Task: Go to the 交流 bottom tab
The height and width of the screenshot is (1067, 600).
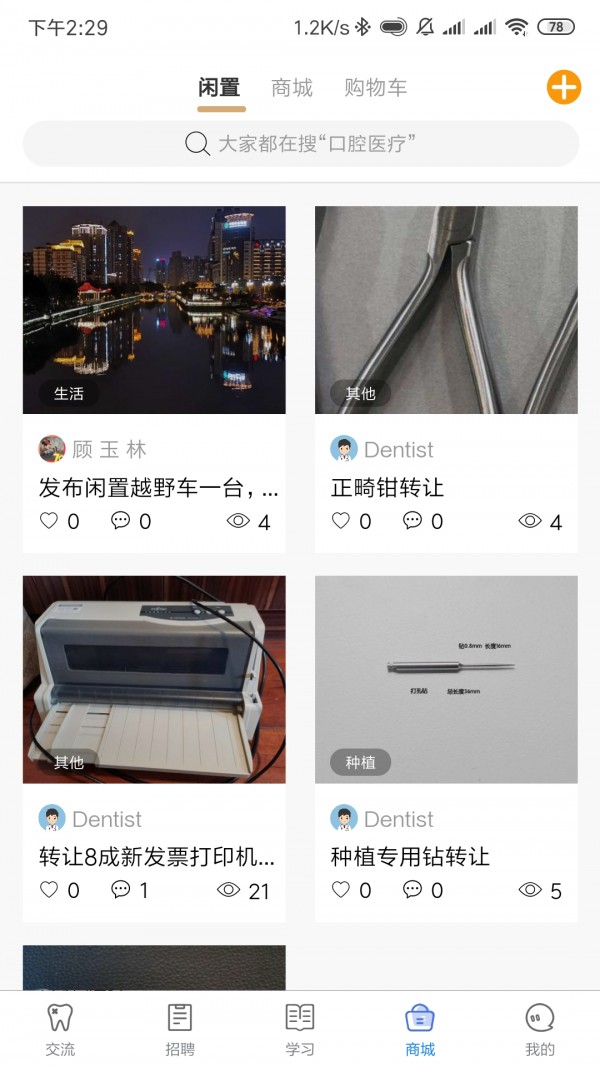Action: coord(60,1030)
